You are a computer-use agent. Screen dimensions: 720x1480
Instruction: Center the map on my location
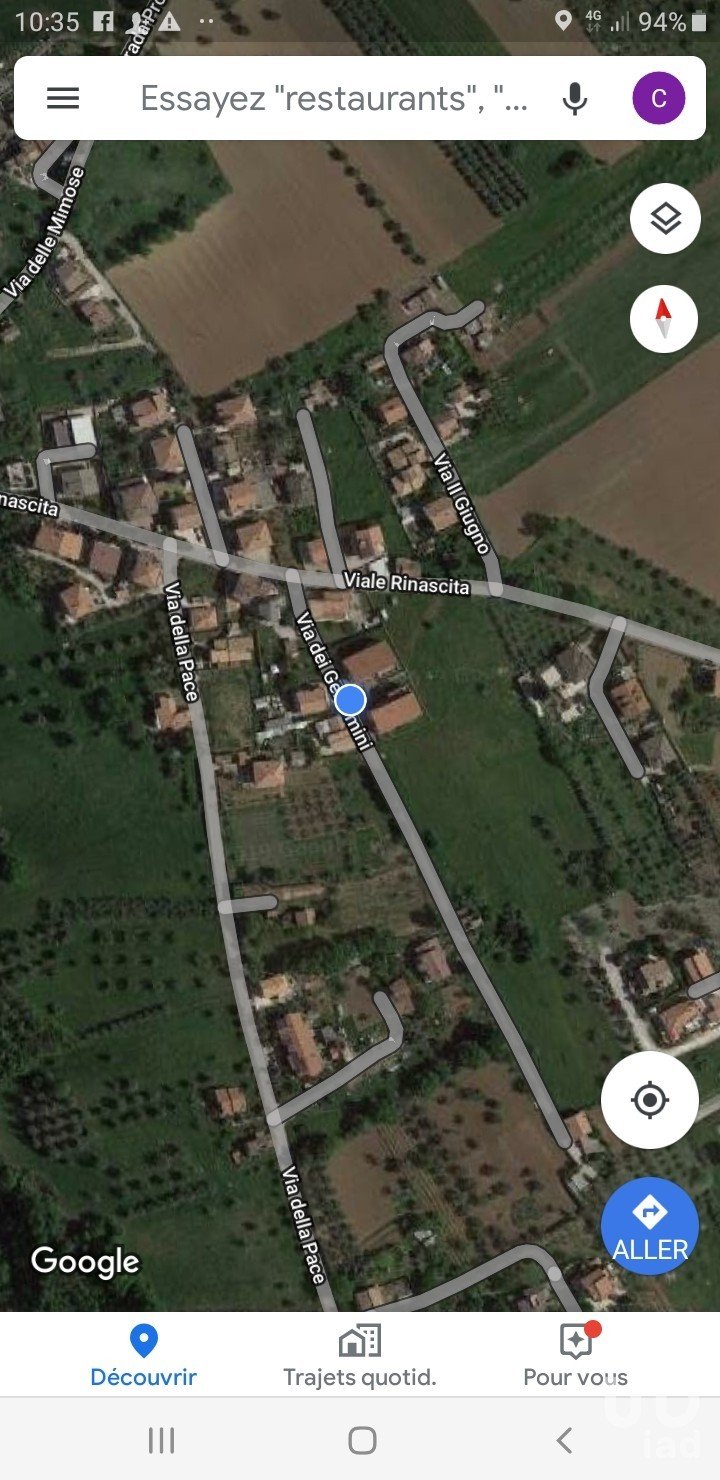click(650, 1100)
